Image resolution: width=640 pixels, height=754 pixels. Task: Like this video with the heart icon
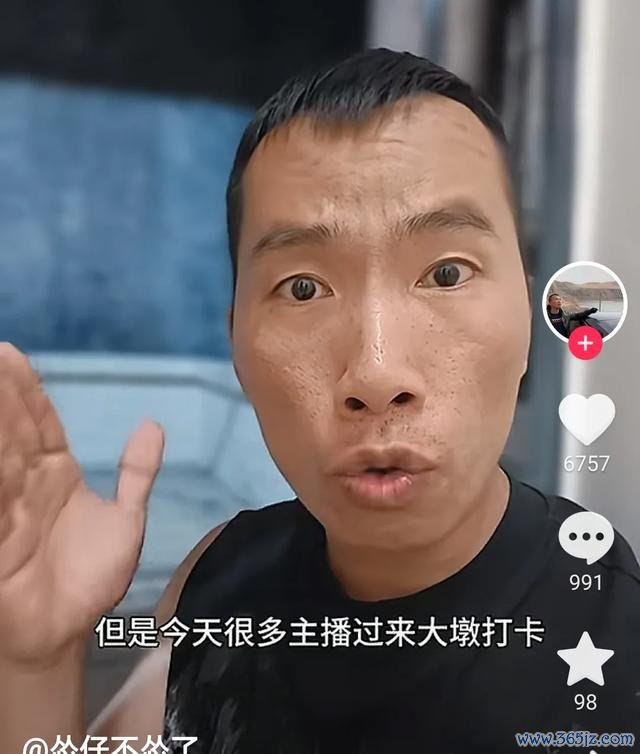click(x=586, y=418)
